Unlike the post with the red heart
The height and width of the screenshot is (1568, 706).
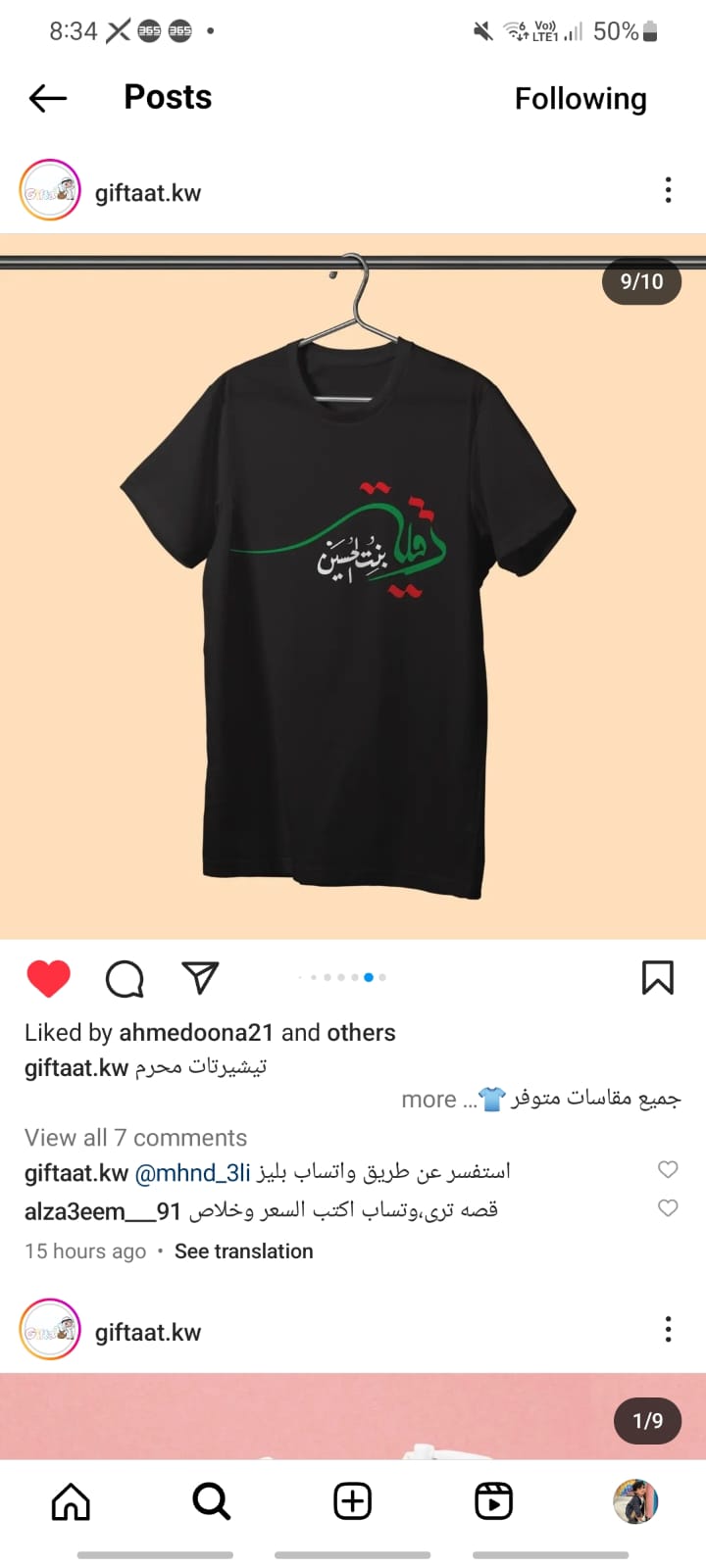click(x=48, y=978)
